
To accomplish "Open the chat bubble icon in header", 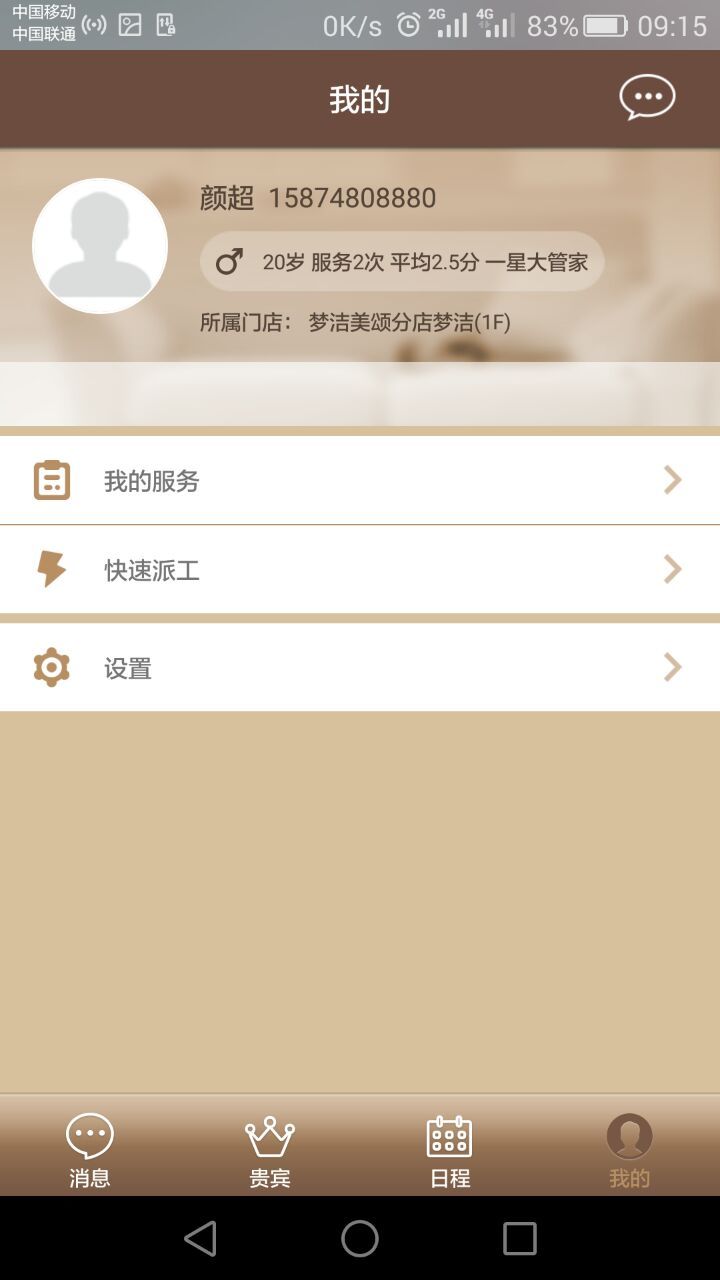I will [647, 98].
